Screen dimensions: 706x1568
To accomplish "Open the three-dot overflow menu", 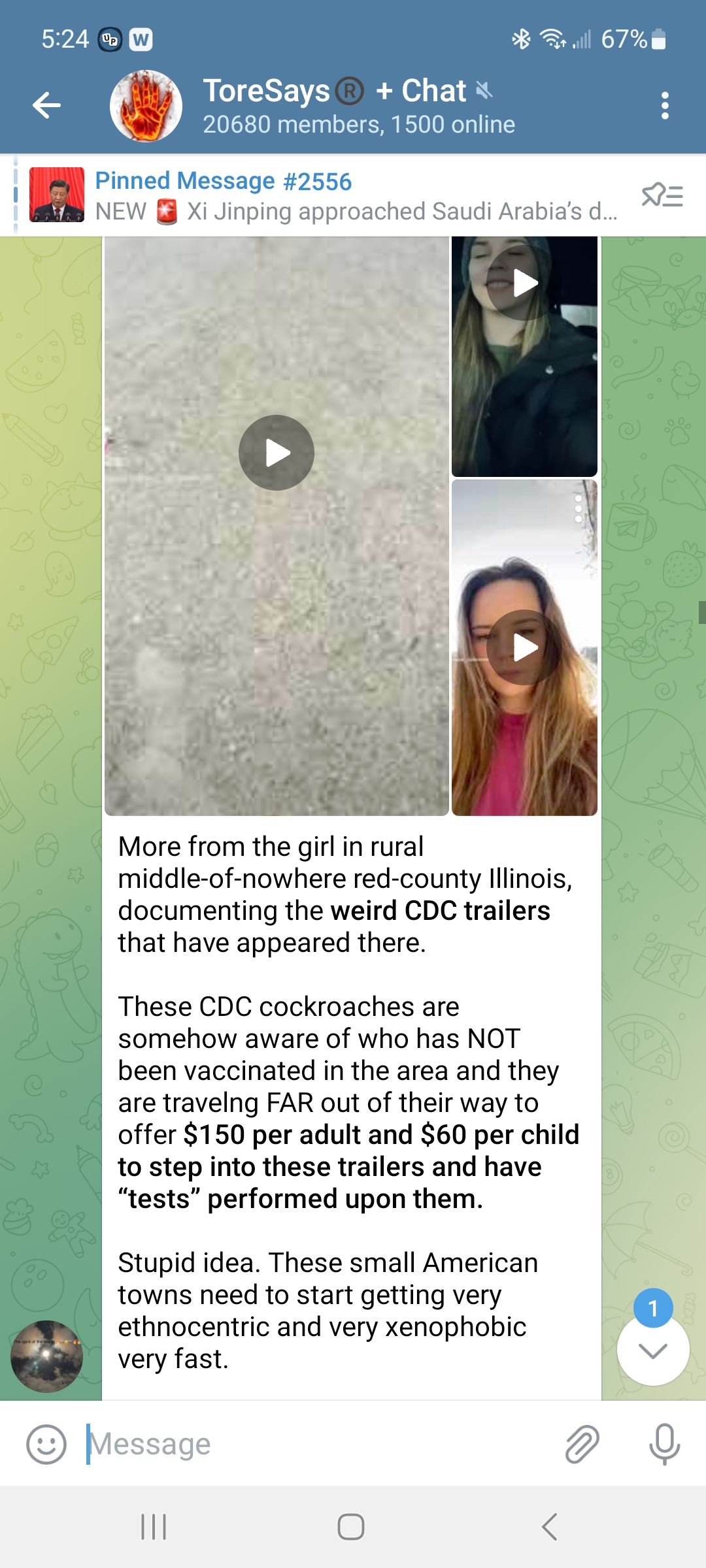I will [x=665, y=105].
